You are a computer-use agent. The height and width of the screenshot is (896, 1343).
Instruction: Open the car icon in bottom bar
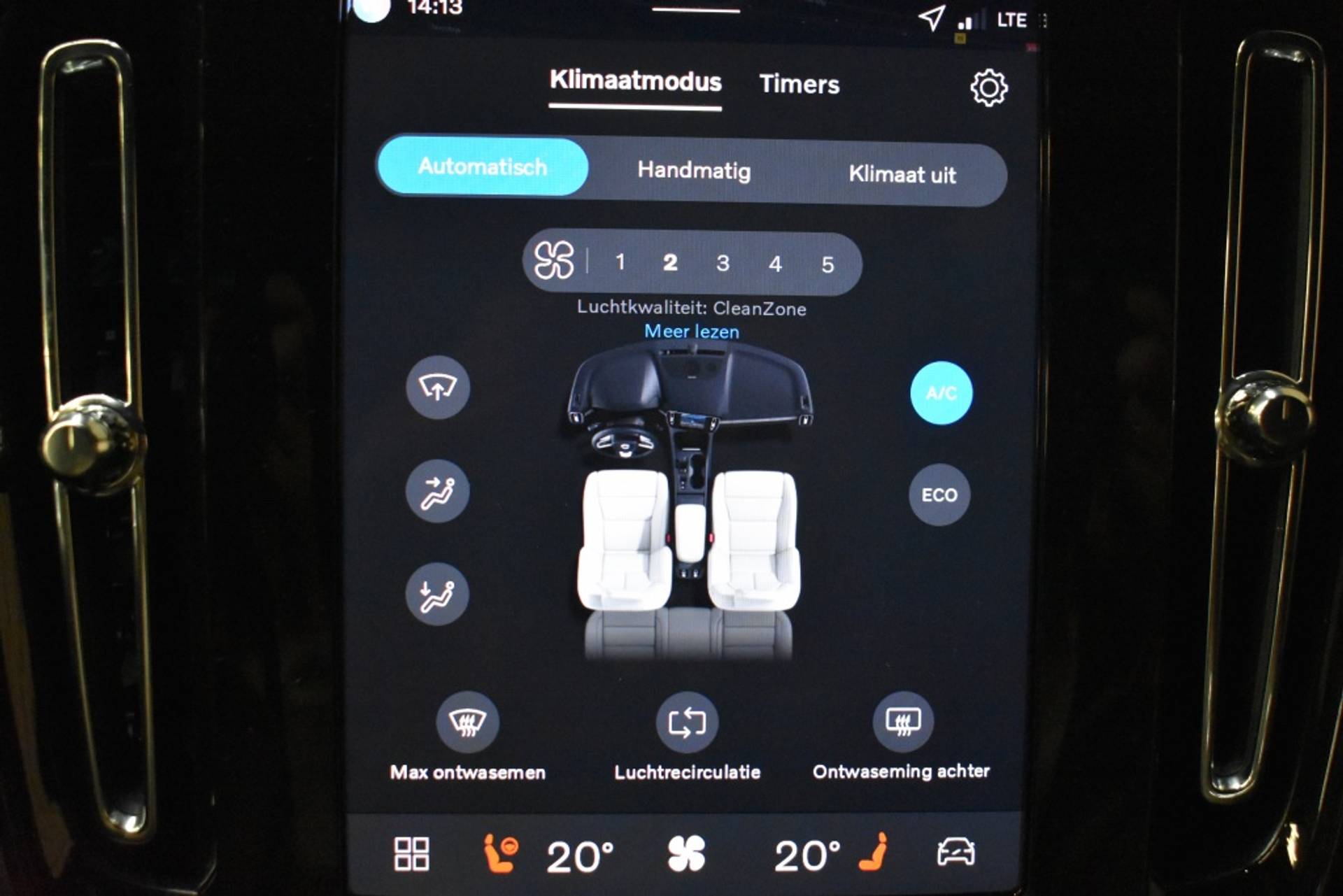[955, 853]
